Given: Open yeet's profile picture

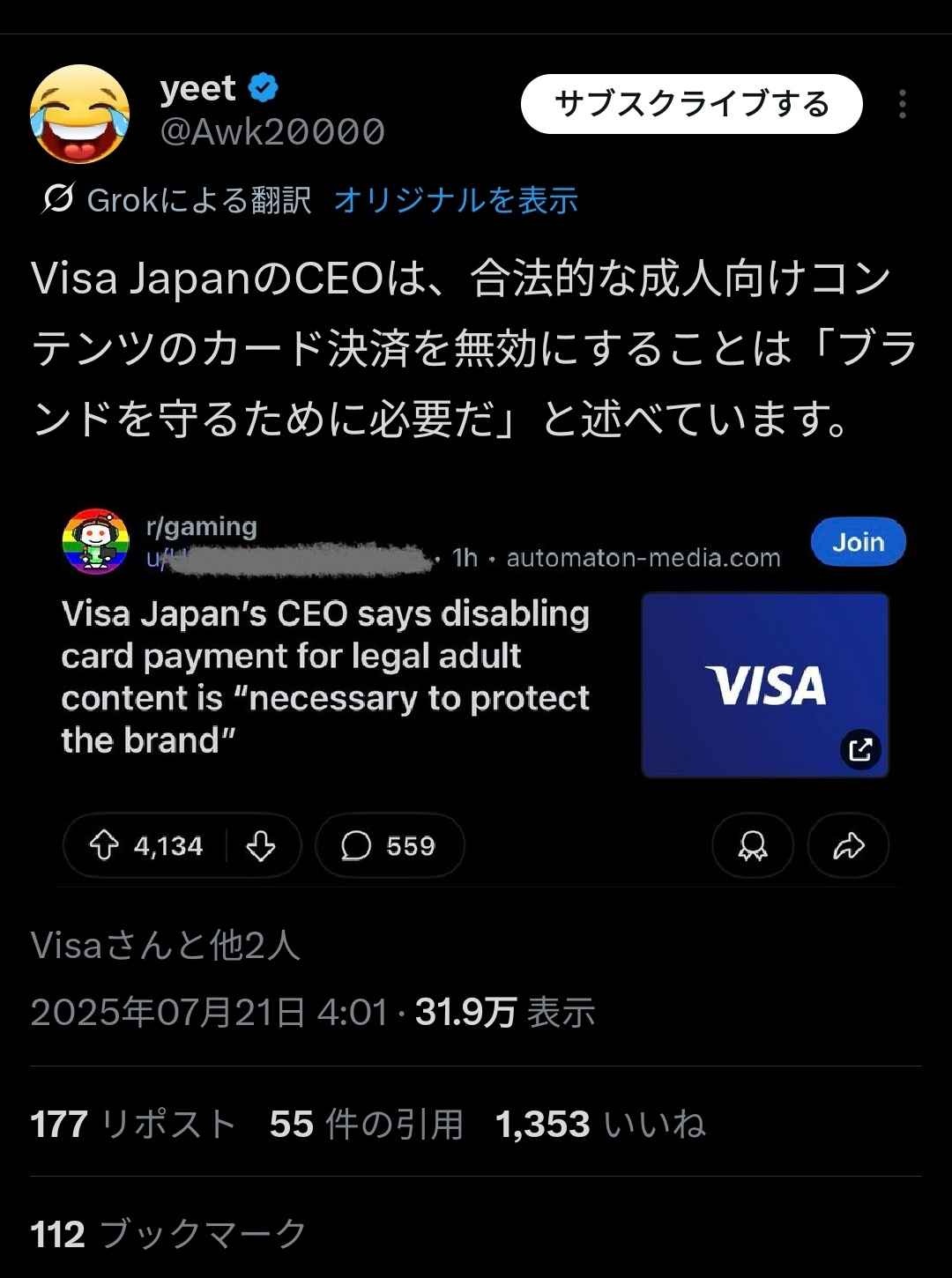Looking at the screenshot, I should tap(80, 115).
